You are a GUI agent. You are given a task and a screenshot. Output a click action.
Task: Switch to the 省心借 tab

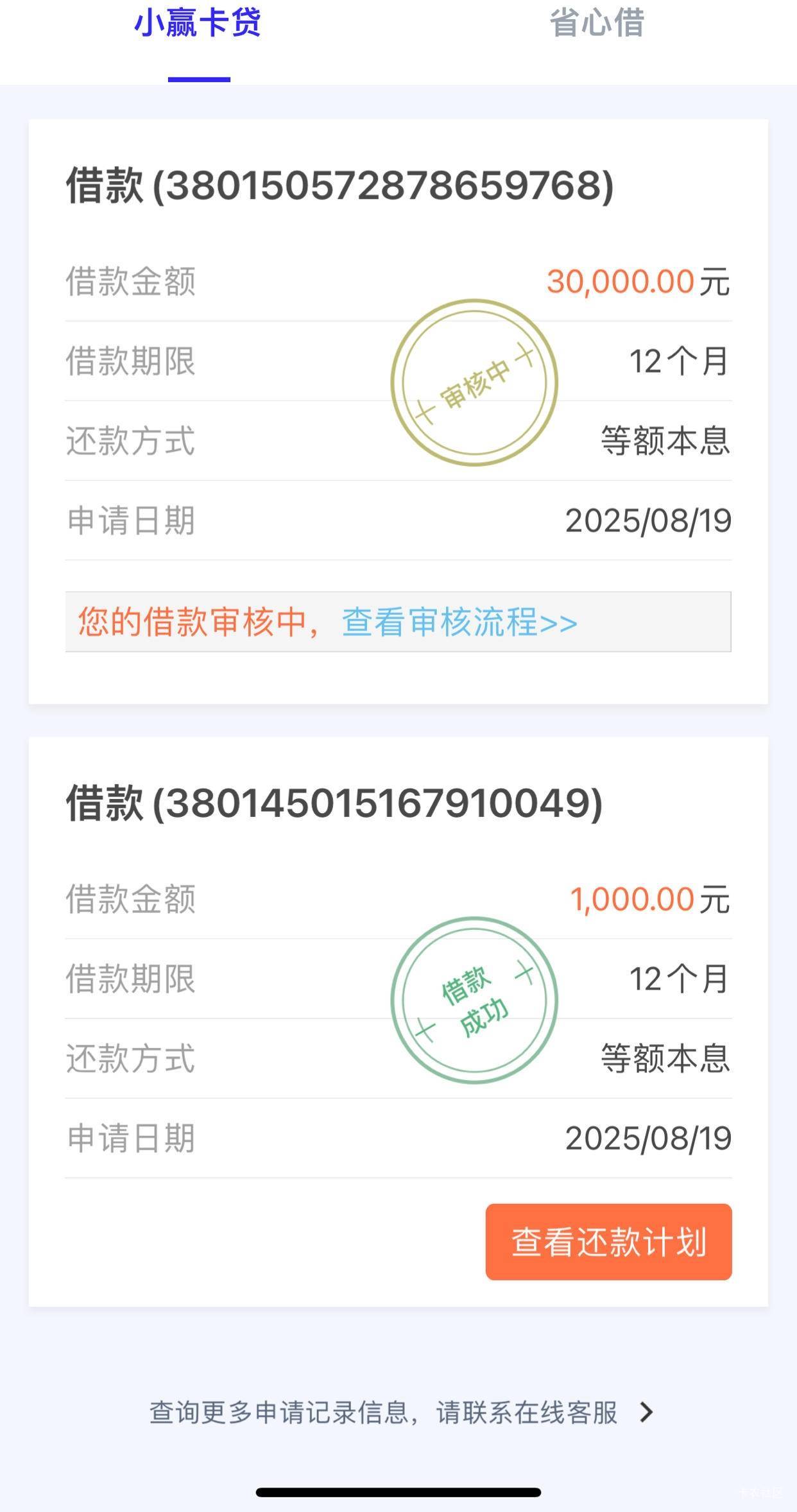point(597,23)
